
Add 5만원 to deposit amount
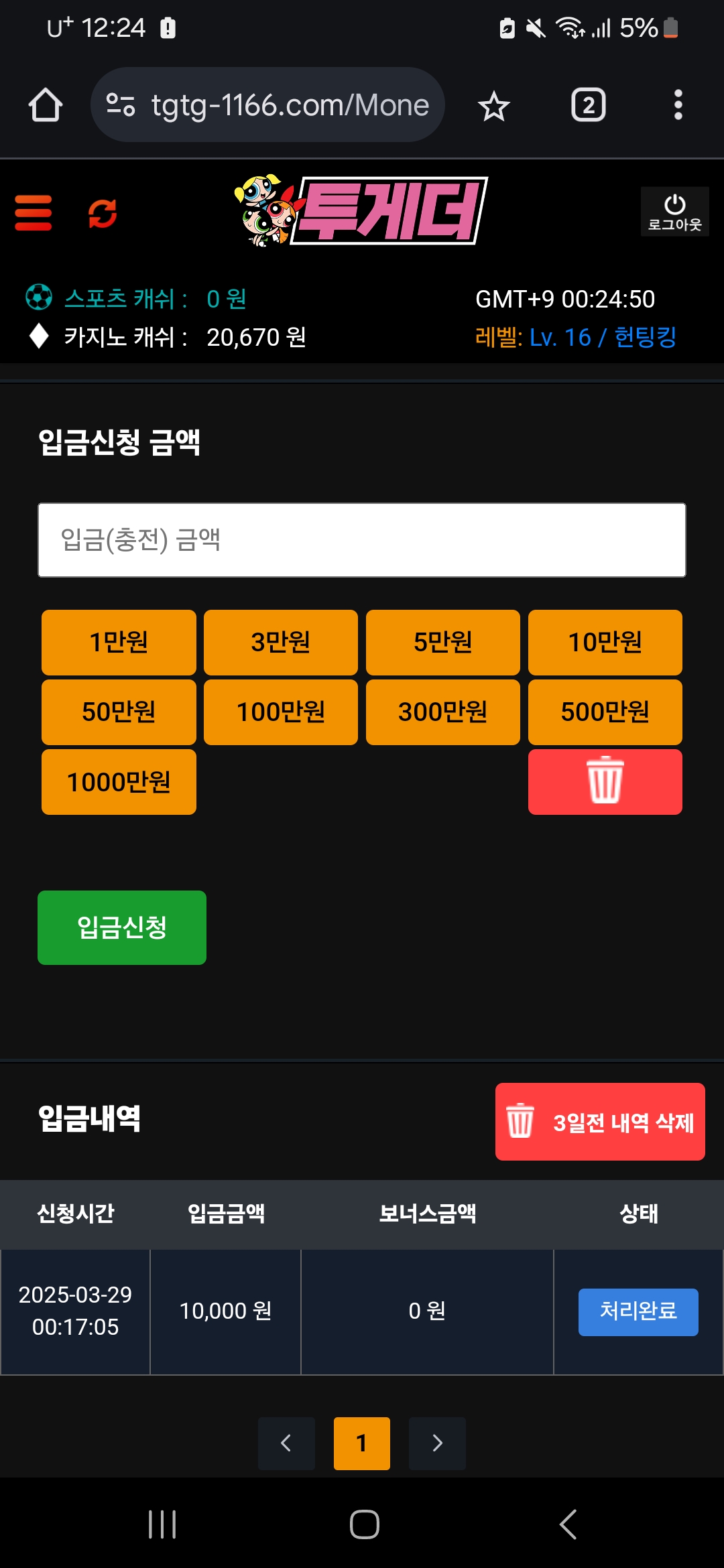pos(443,642)
